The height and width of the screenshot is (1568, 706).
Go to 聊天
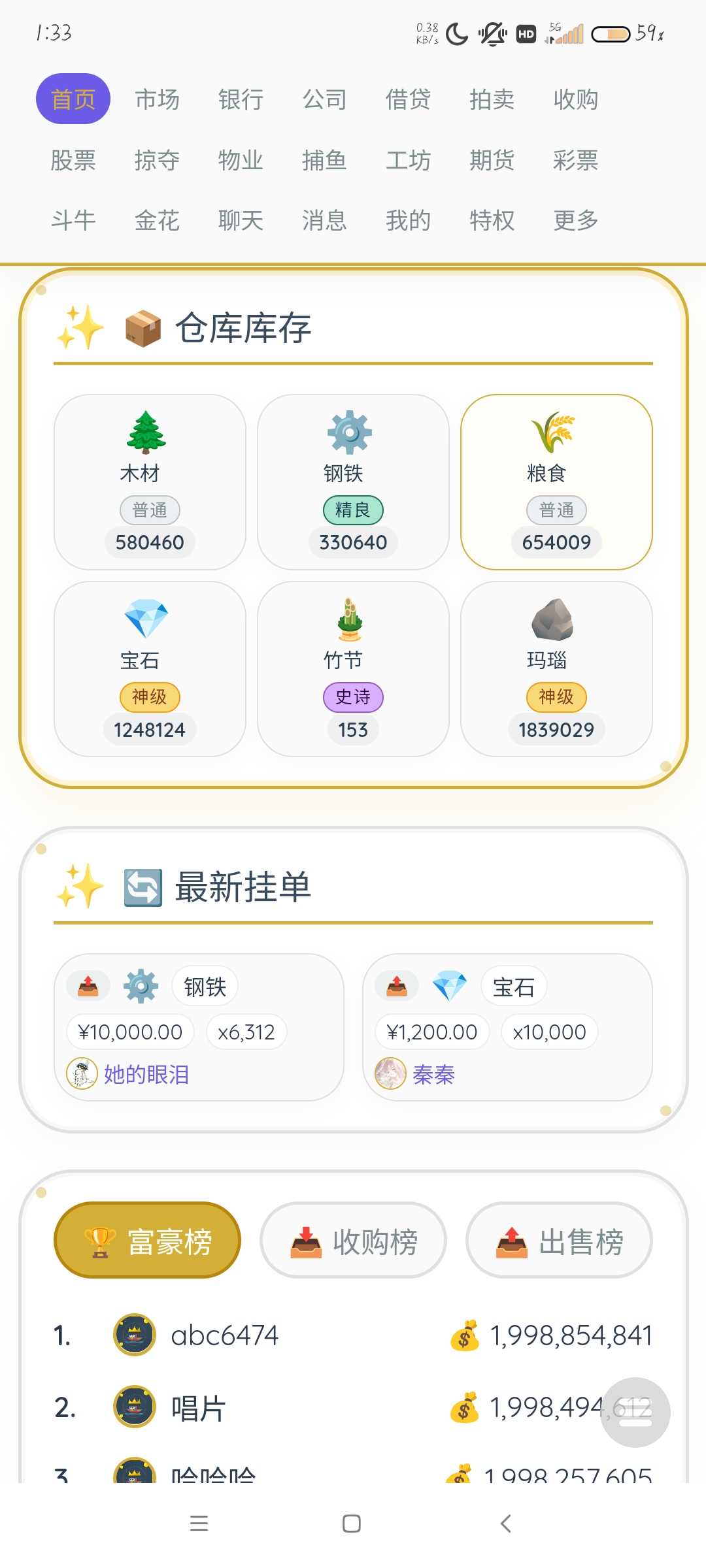(x=241, y=220)
